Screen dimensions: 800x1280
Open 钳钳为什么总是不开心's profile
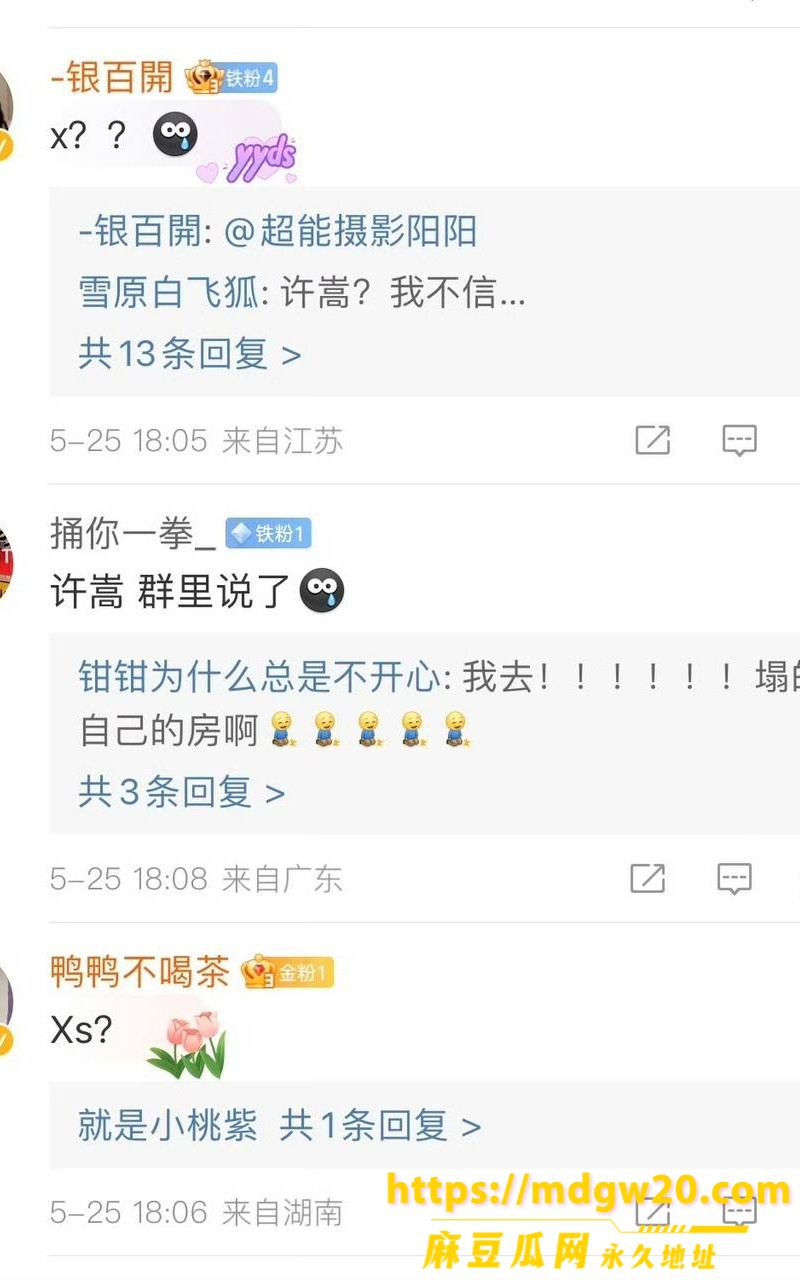pos(258,677)
